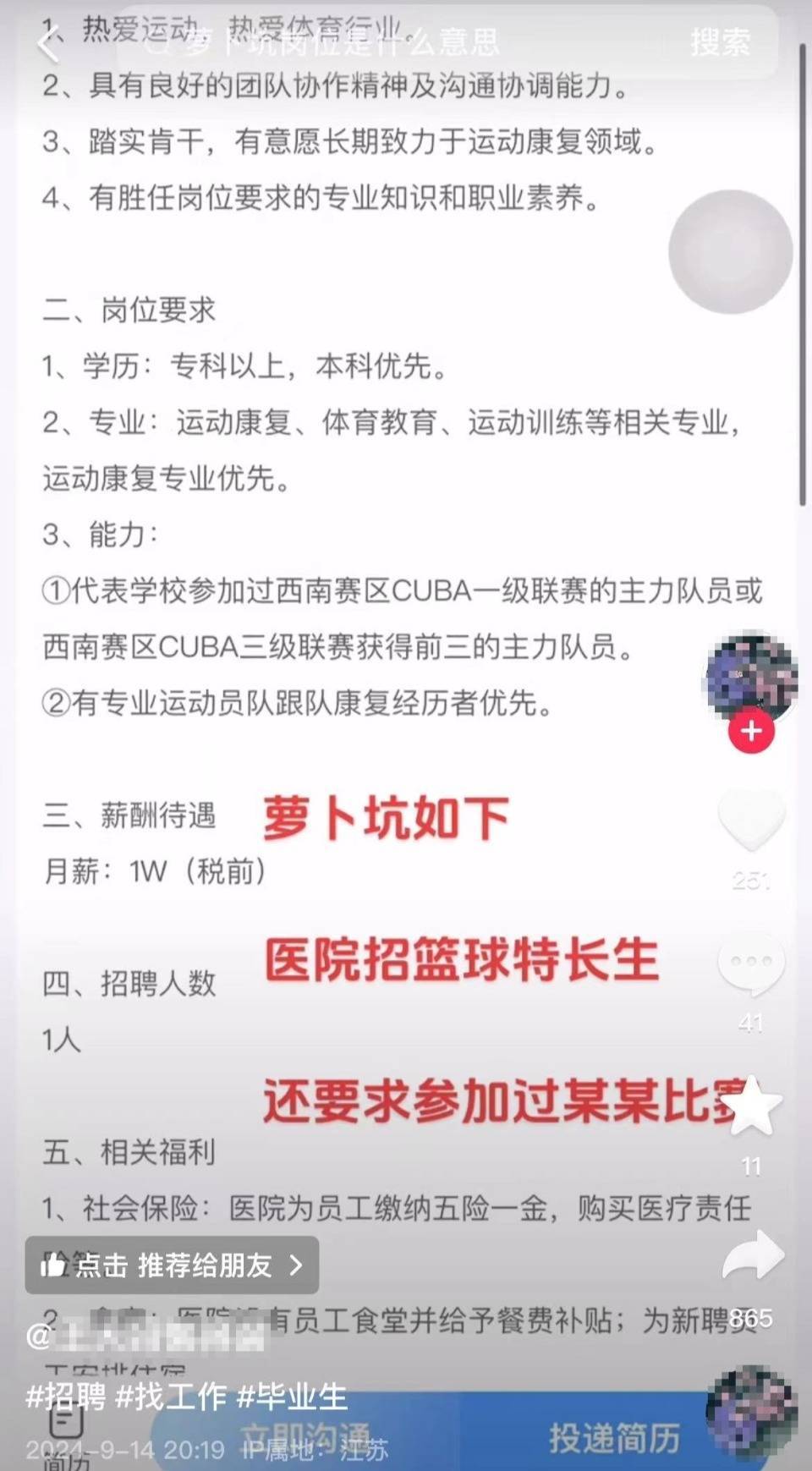The width and height of the screenshot is (812, 1471).
Task: Like this video with the heart
Action: 751,821
